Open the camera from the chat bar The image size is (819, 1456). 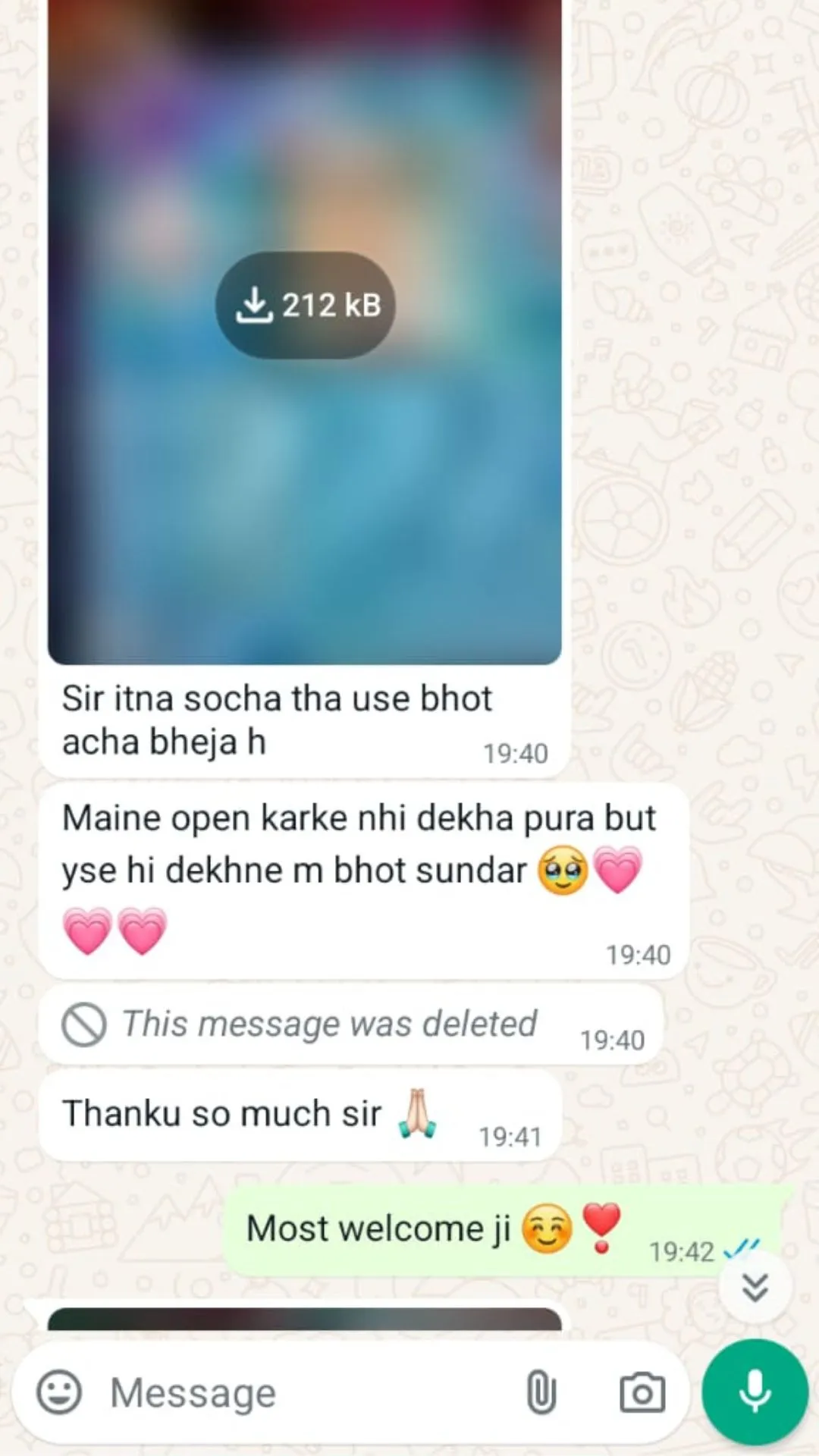pos(642,1392)
